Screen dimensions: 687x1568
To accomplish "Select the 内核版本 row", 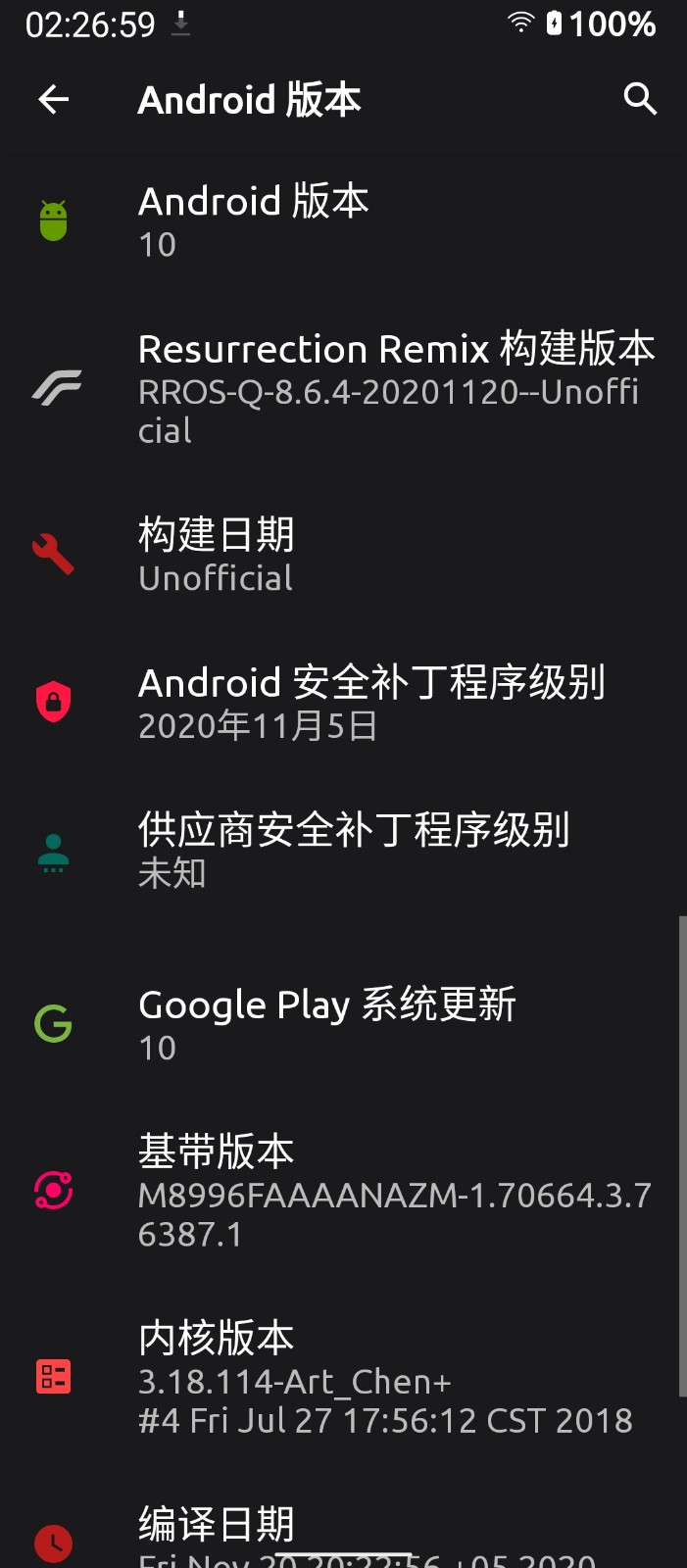I will pos(343,1378).
